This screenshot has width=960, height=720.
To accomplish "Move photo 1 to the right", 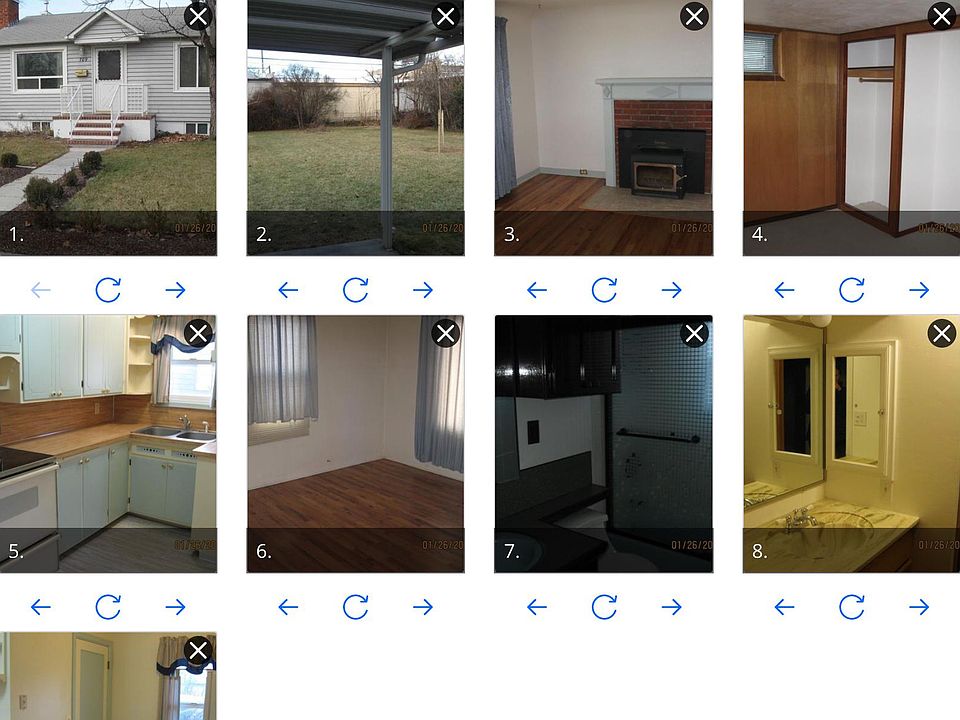I will (x=176, y=290).
